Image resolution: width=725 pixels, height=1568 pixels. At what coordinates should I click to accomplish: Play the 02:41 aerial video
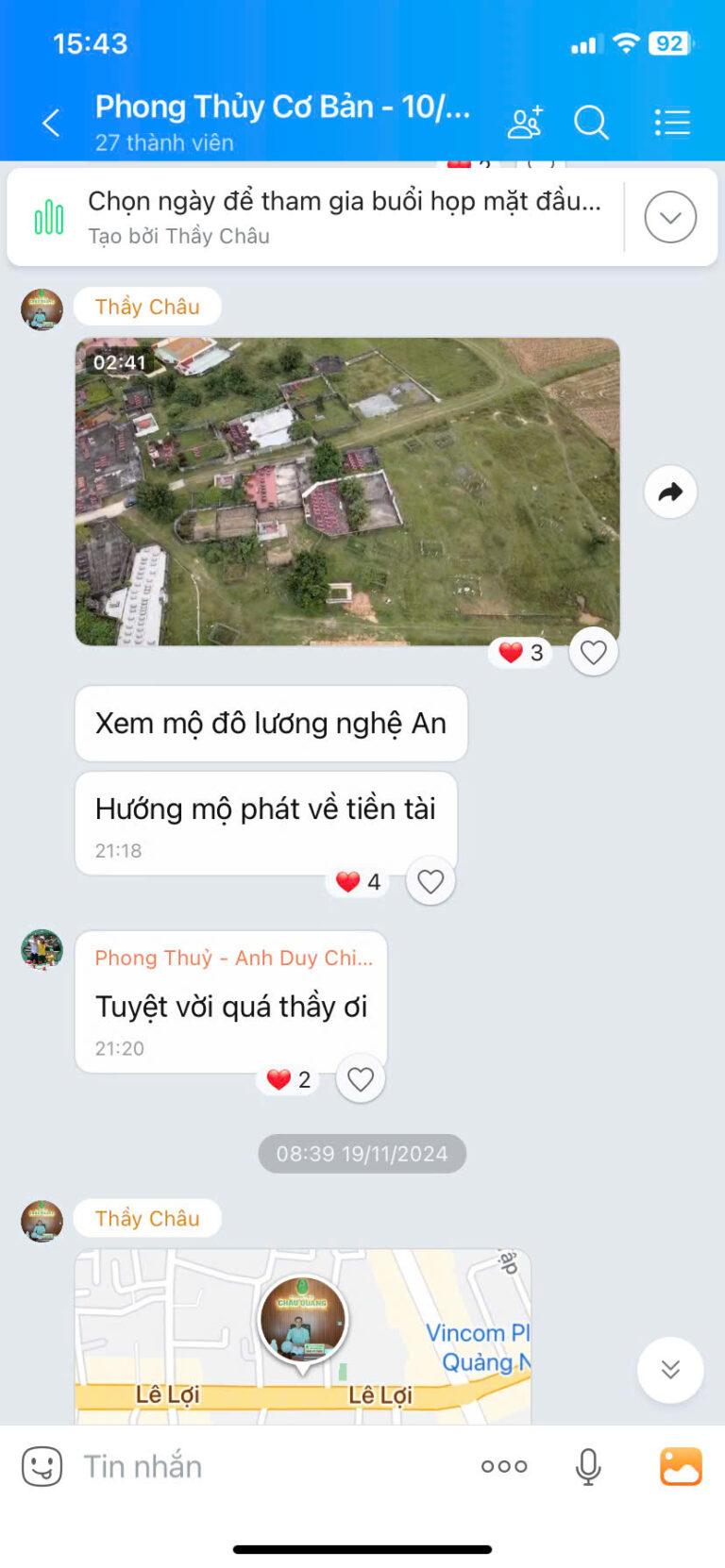pyautogui.click(x=347, y=491)
